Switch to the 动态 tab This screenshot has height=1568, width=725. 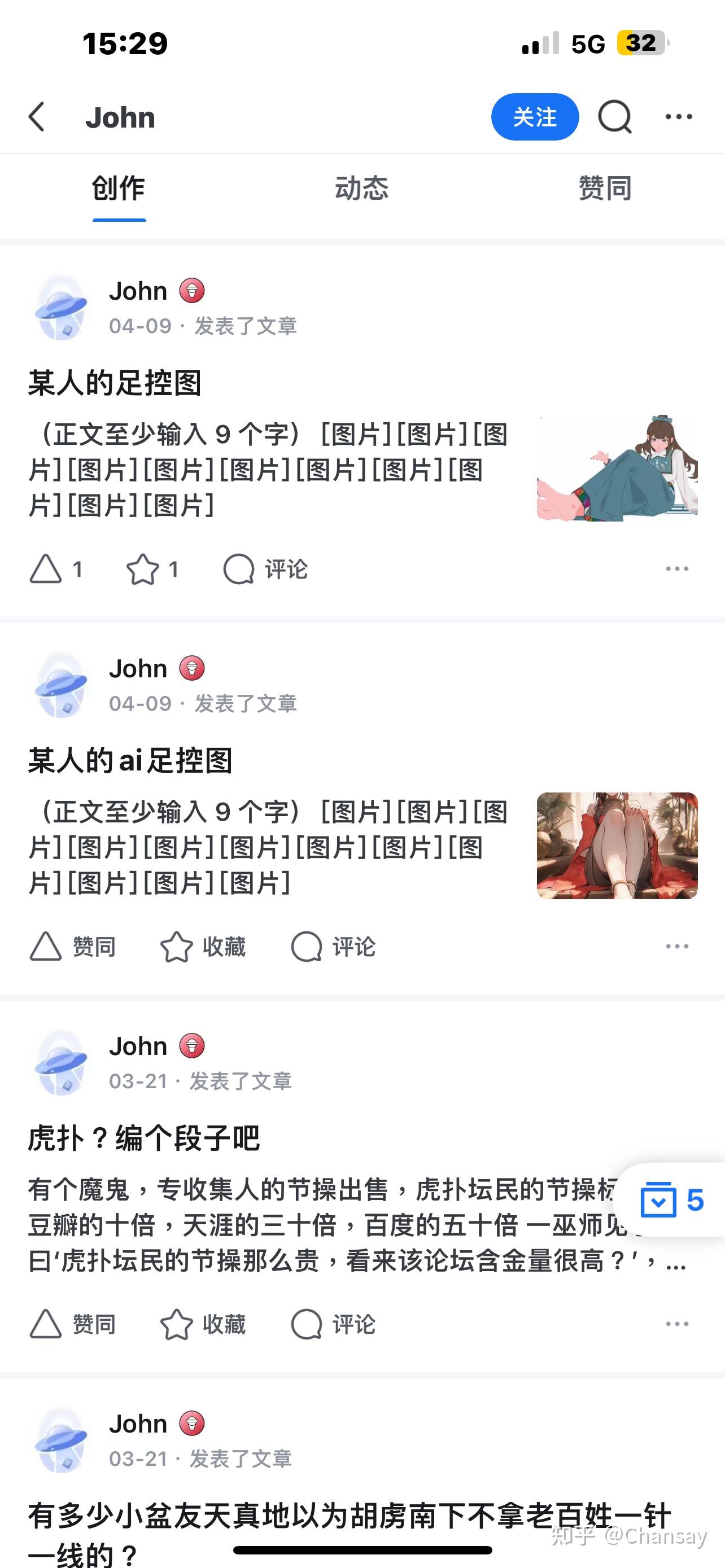[x=361, y=188]
